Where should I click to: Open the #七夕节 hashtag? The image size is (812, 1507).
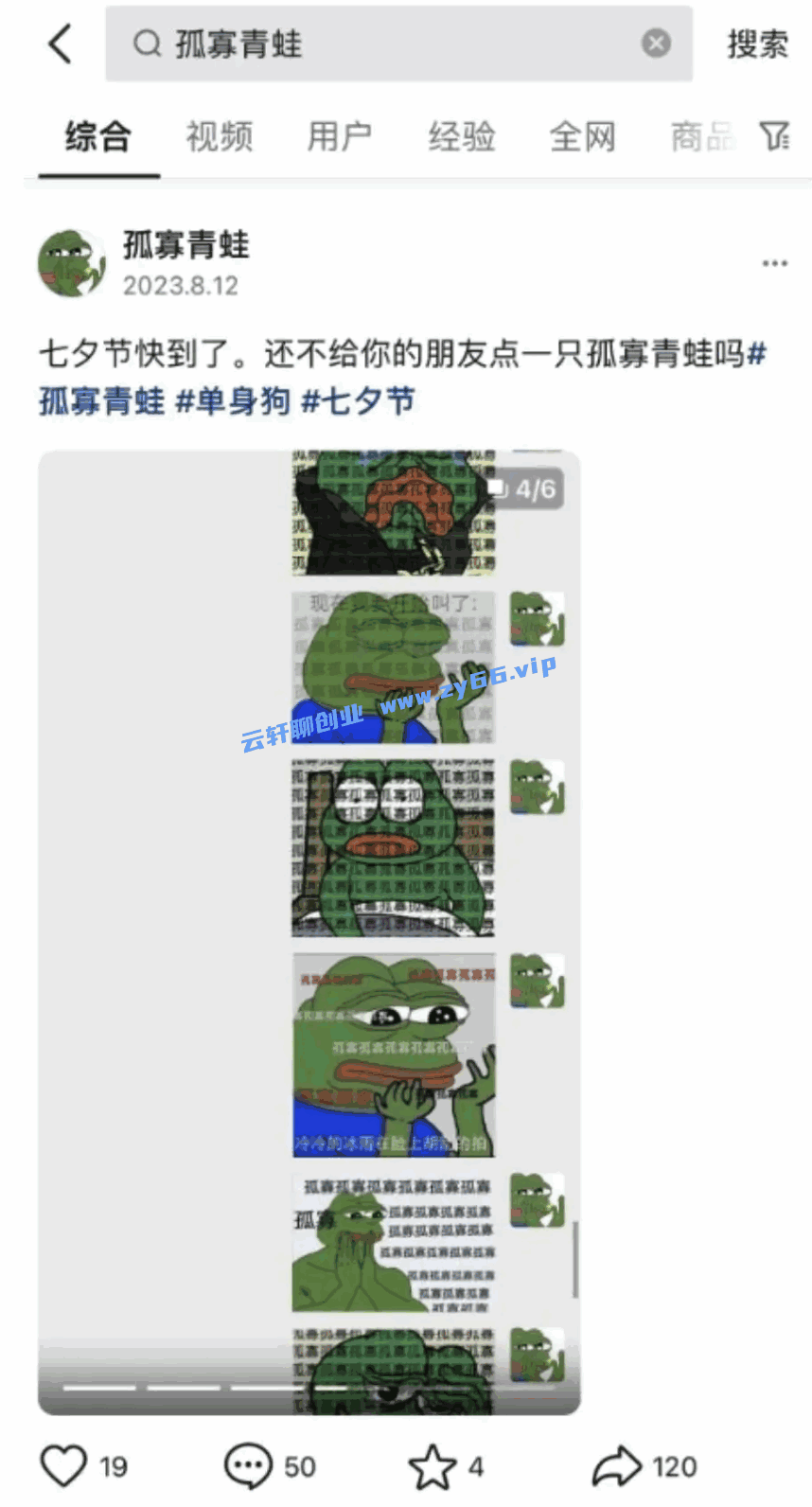[358, 401]
